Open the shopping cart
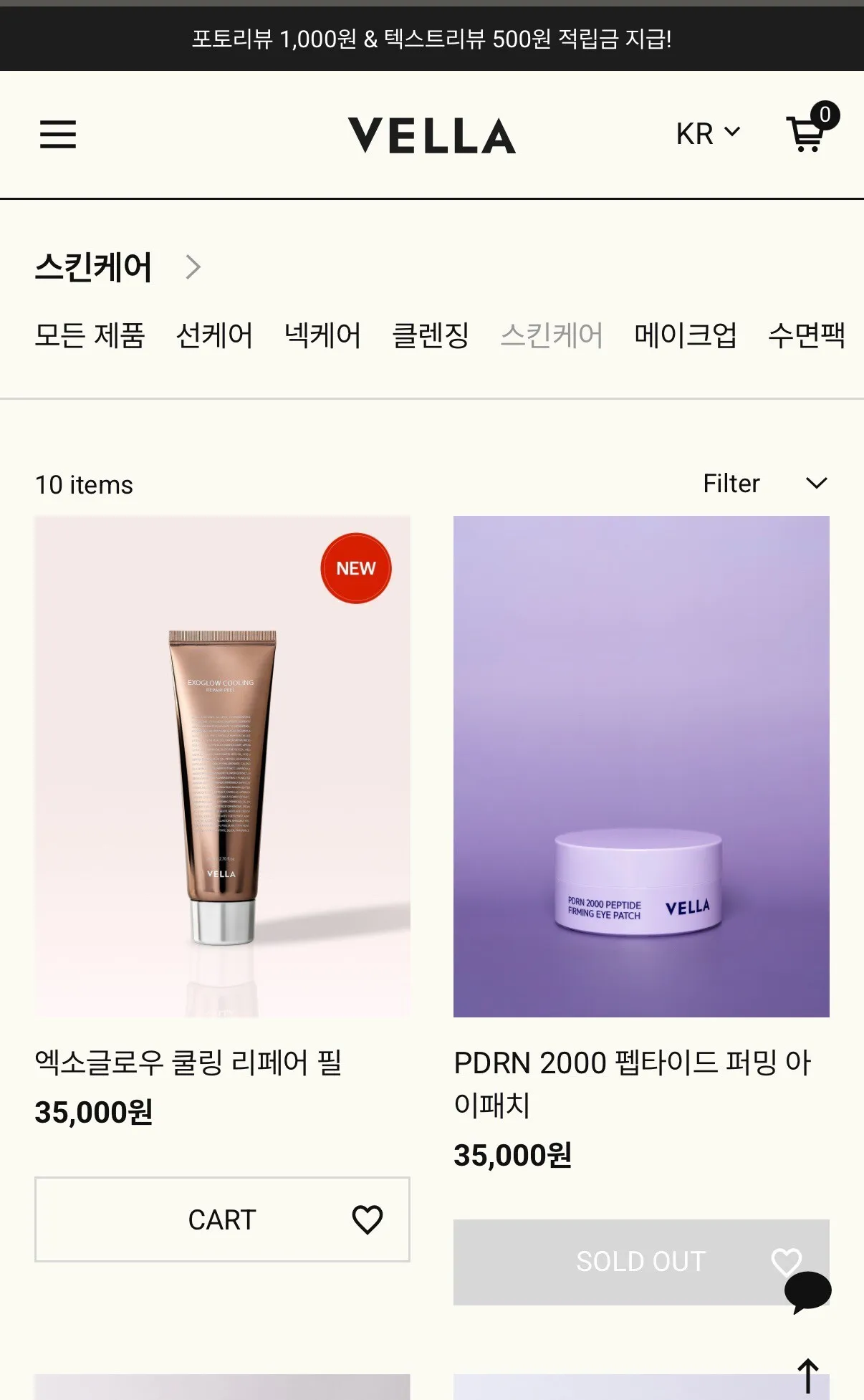Screen dimensions: 864x1400 [x=811, y=128]
